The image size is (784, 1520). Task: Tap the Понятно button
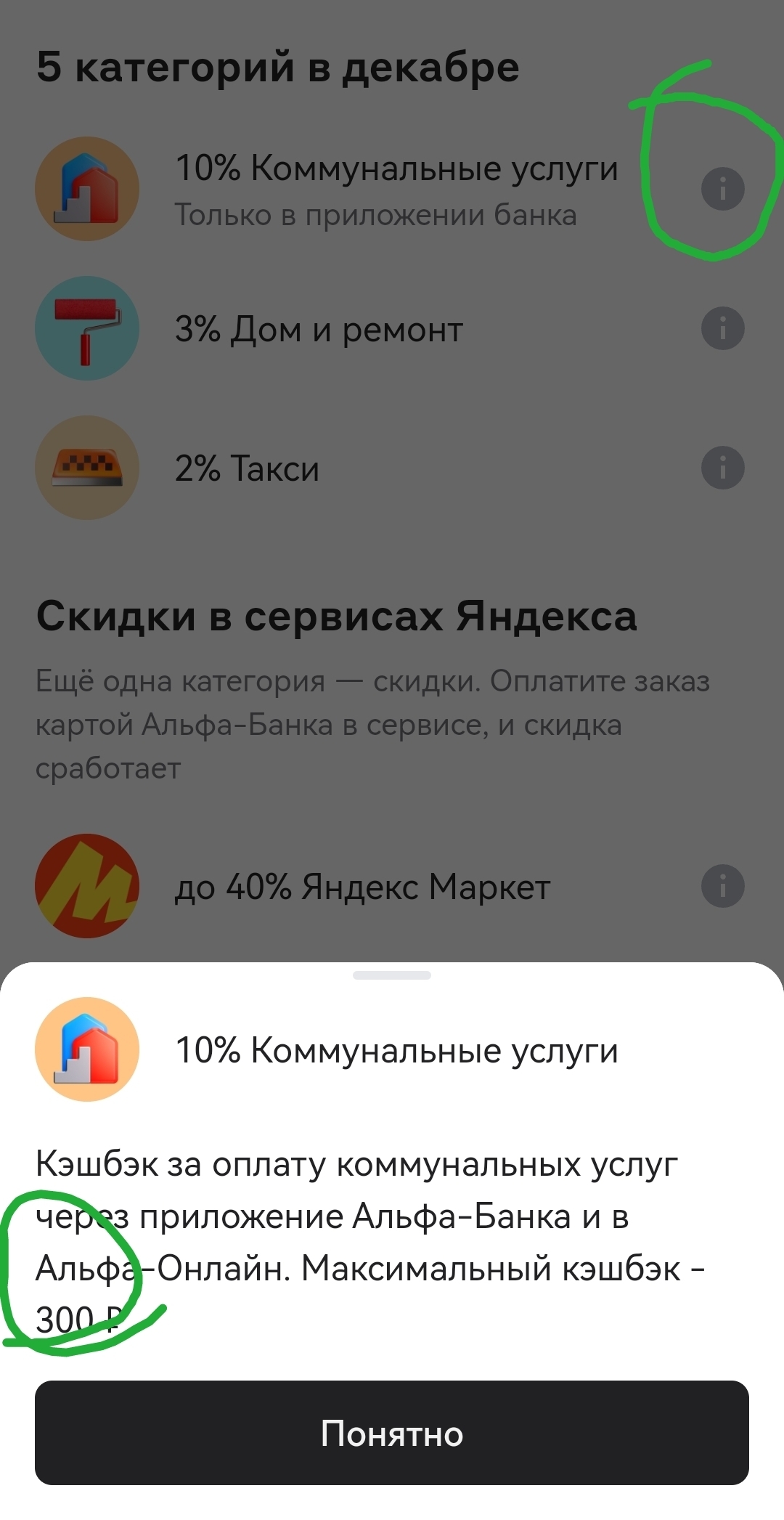392,1433
